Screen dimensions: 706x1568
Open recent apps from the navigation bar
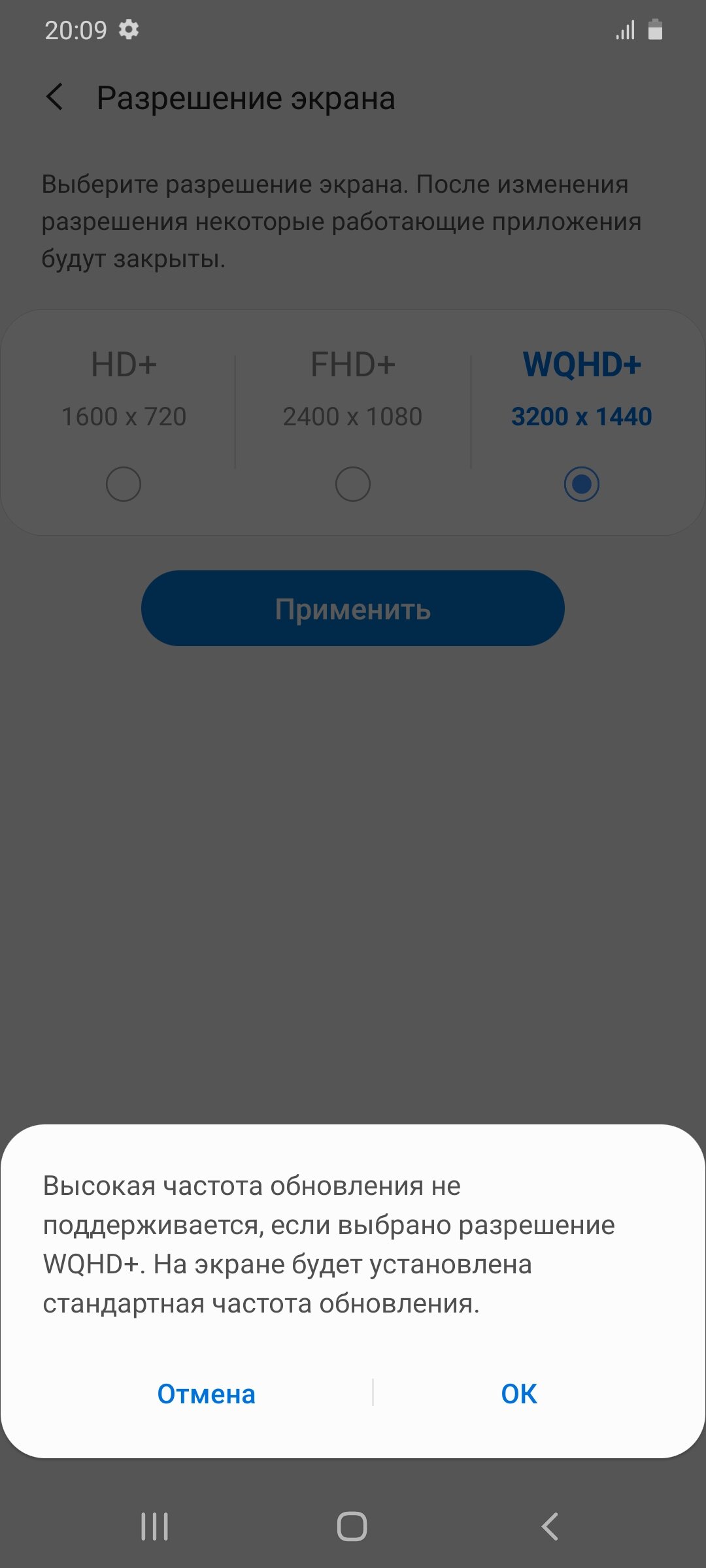(x=155, y=1527)
